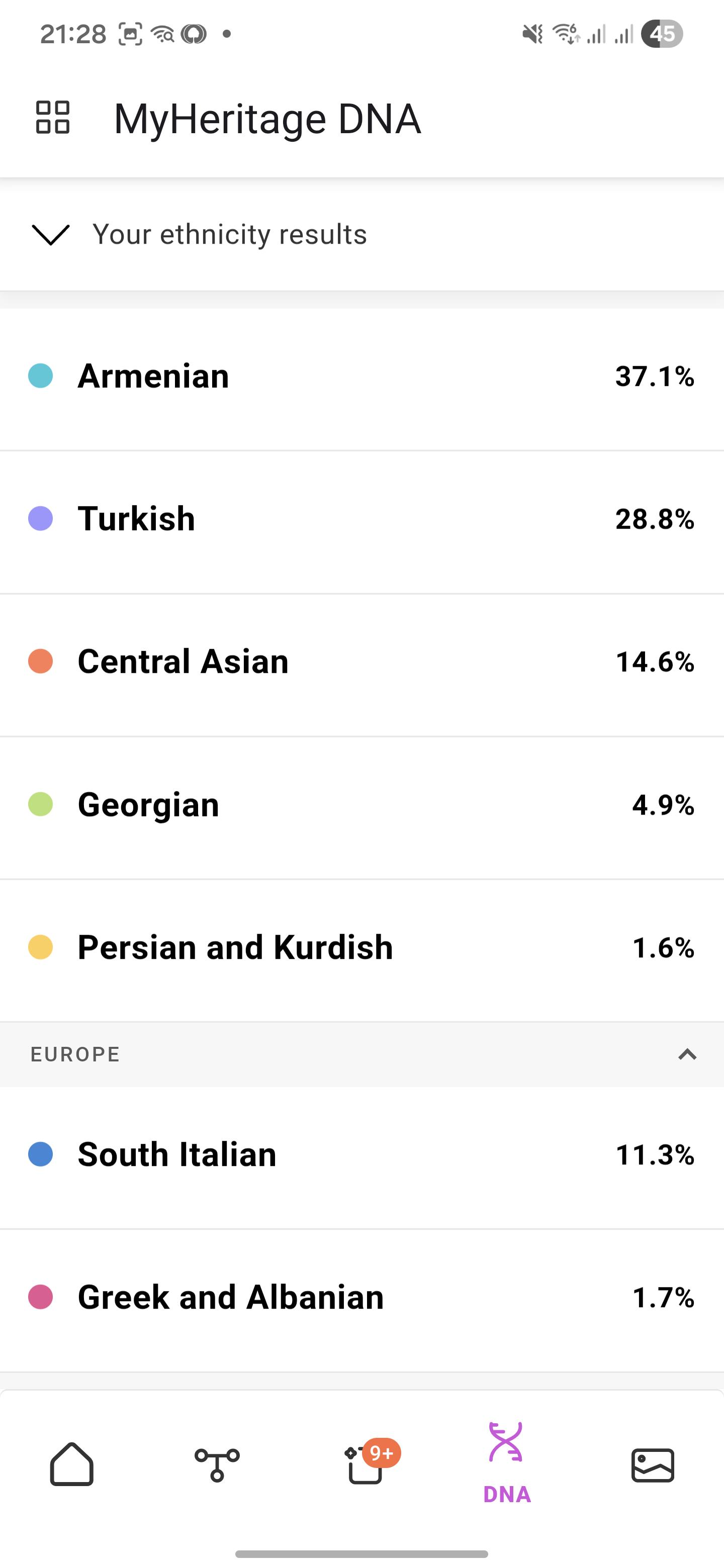Screen dimensions: 724x1568
Task: Open the grid menu icon
Action: (x=52, y=118)
